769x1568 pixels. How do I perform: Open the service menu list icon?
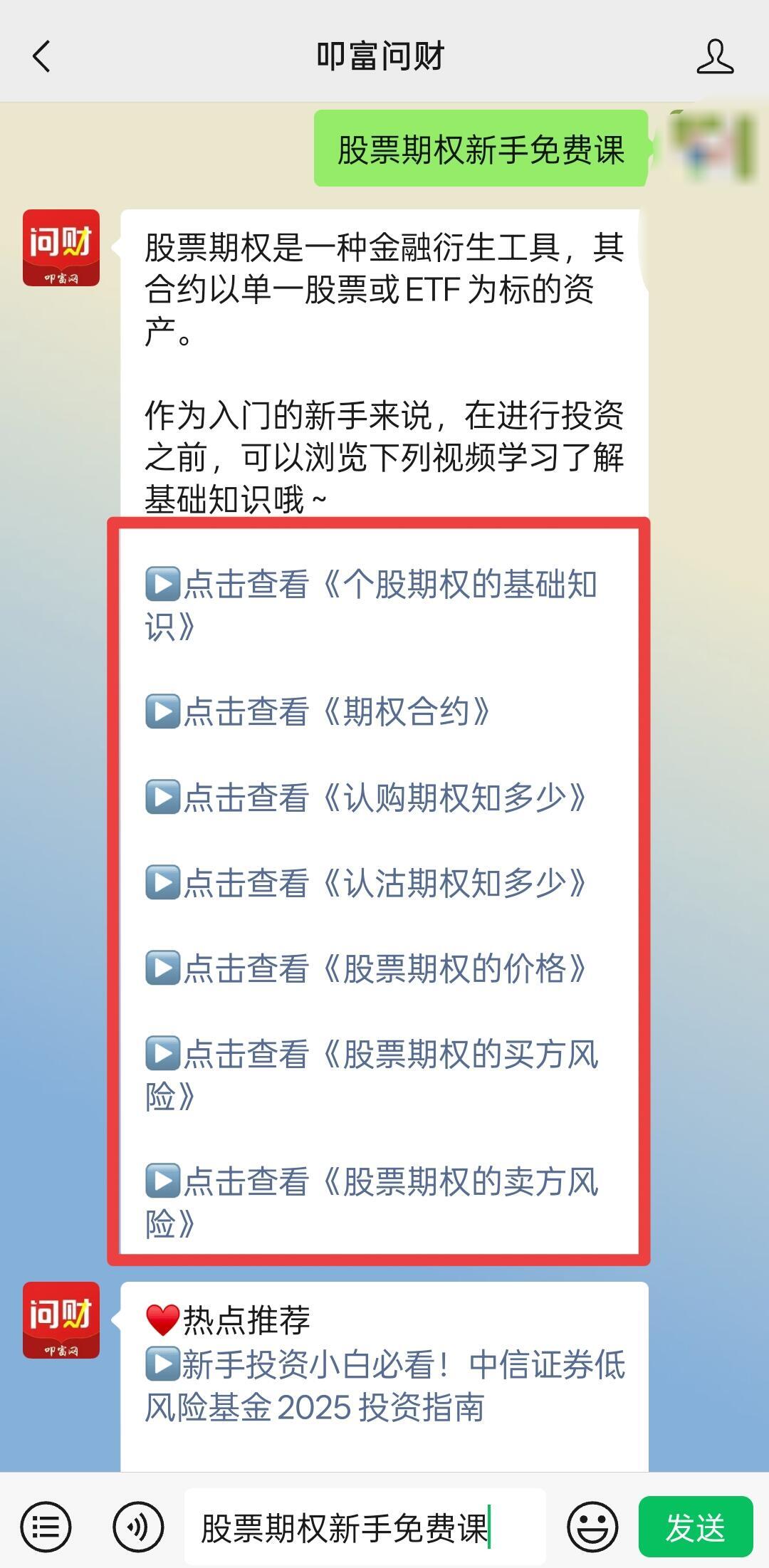tap(46, 1527)
